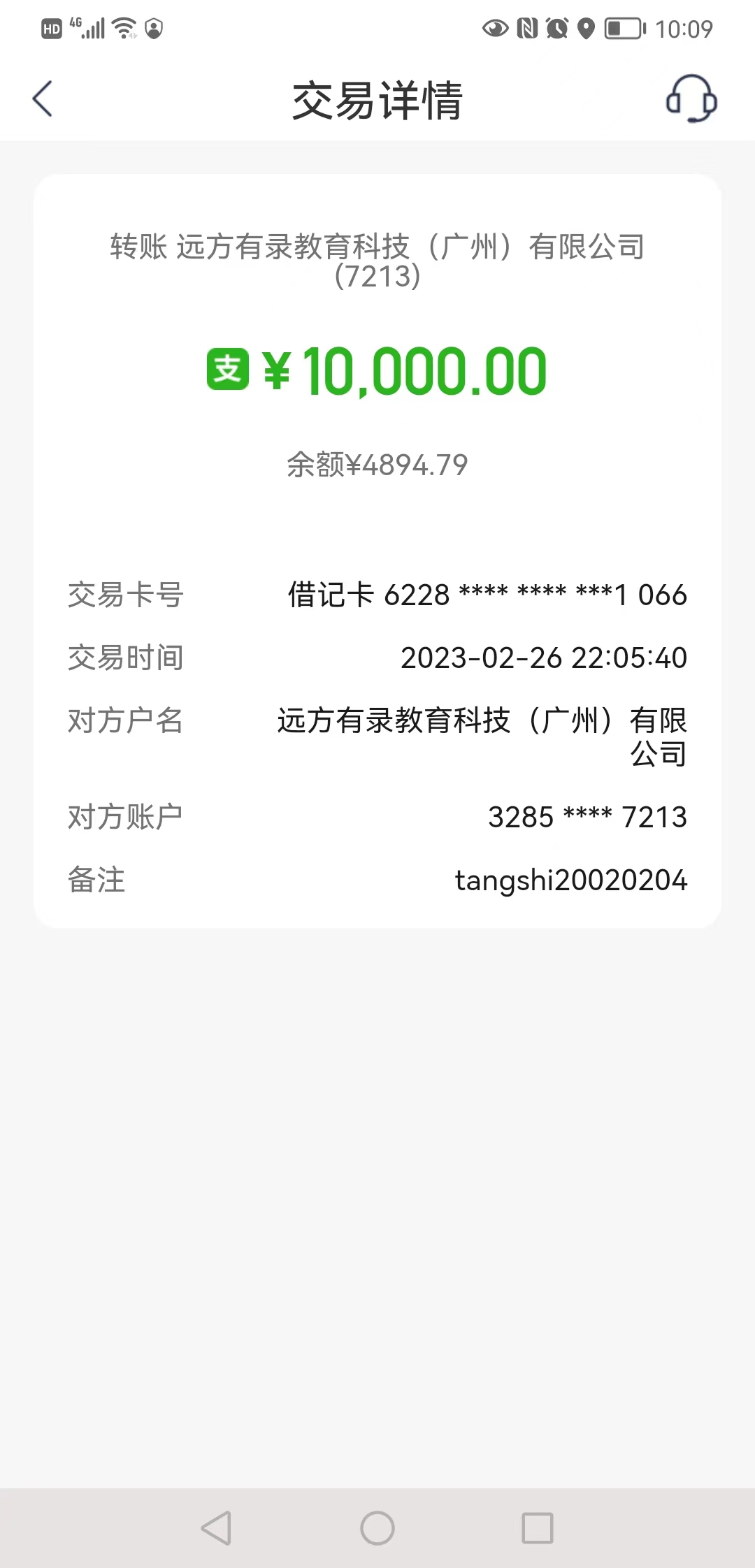The image size is (755, 1568).
Task: Go back from transaction details
Action: tap(43, 99)
